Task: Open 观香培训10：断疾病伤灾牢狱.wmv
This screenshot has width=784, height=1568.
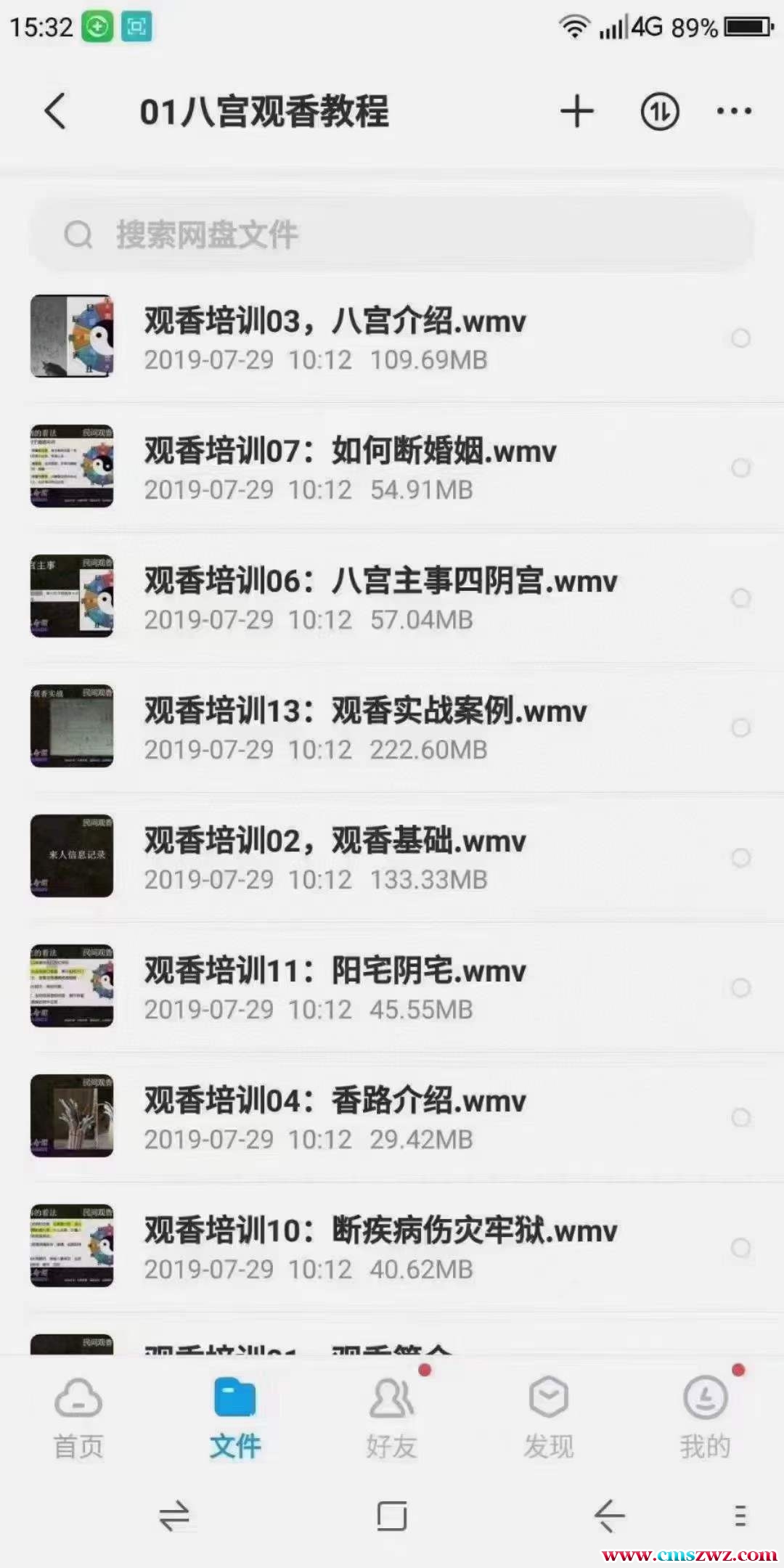Action: click(377, 1247)
